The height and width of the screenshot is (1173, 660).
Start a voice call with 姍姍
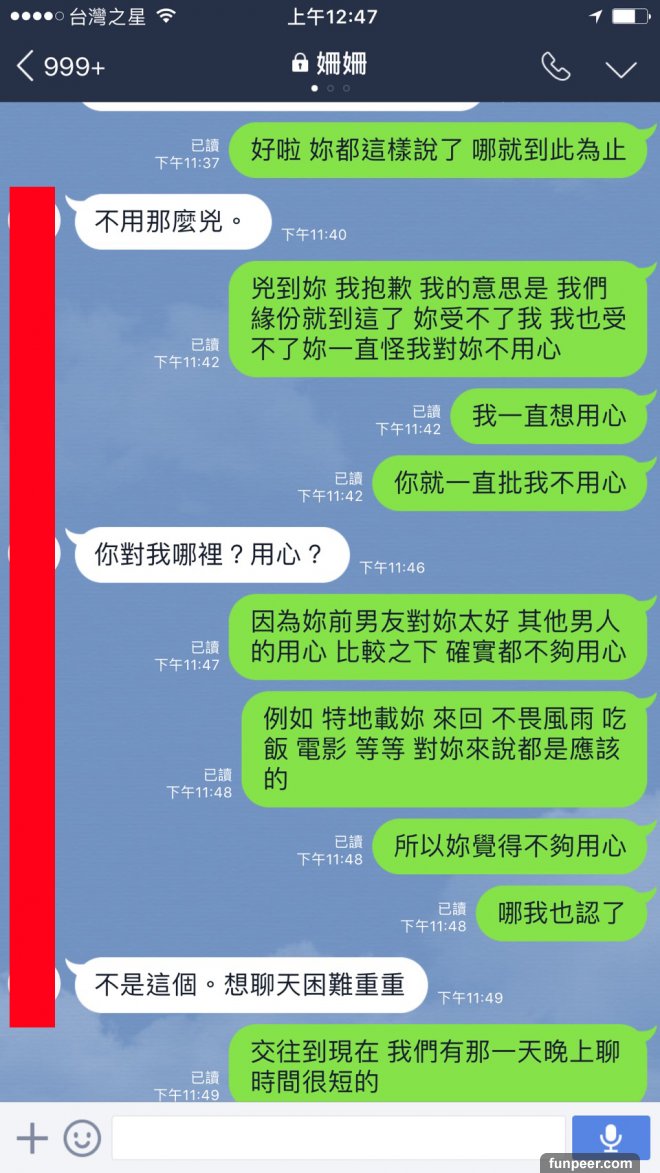[555, 67]
